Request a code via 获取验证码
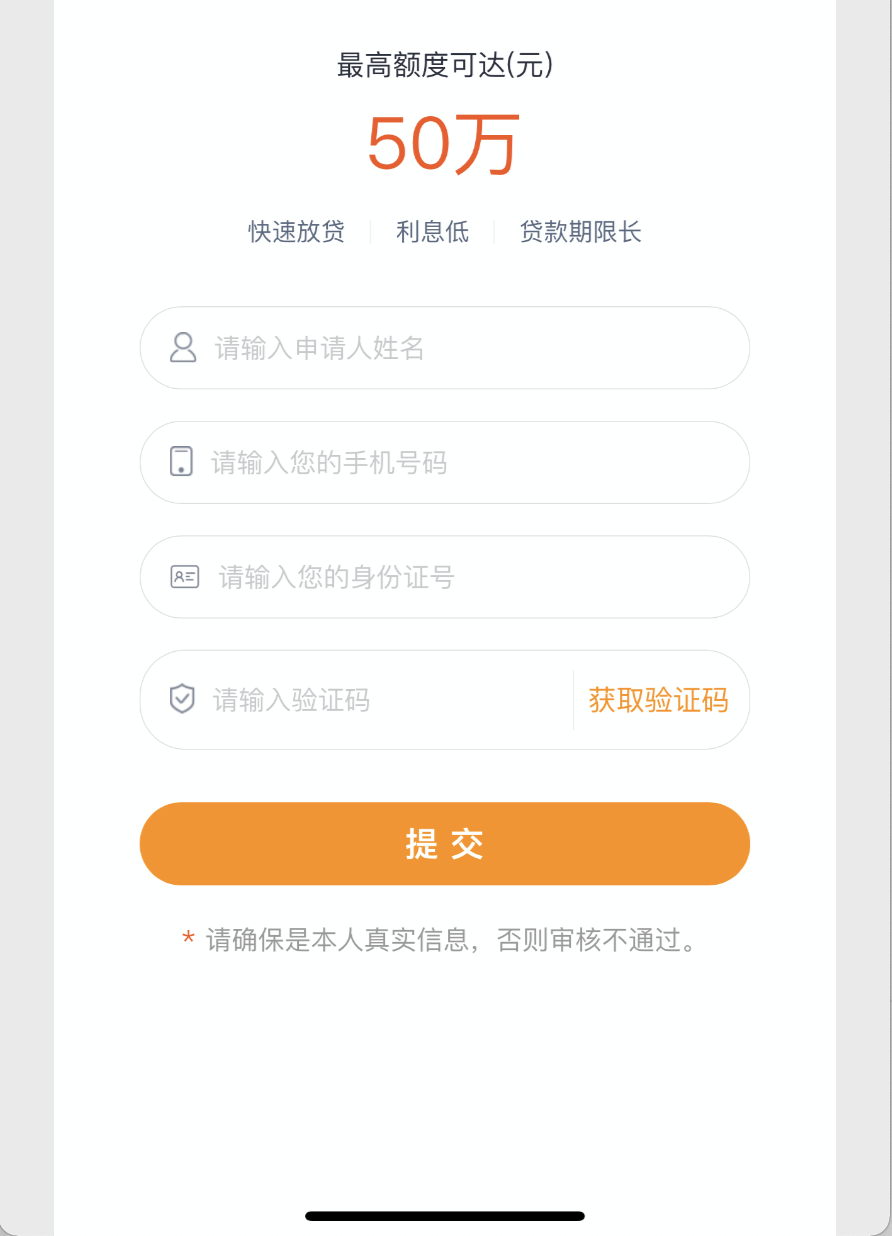The width and height of the screenshot is (892, 1236). click(658, 700)
